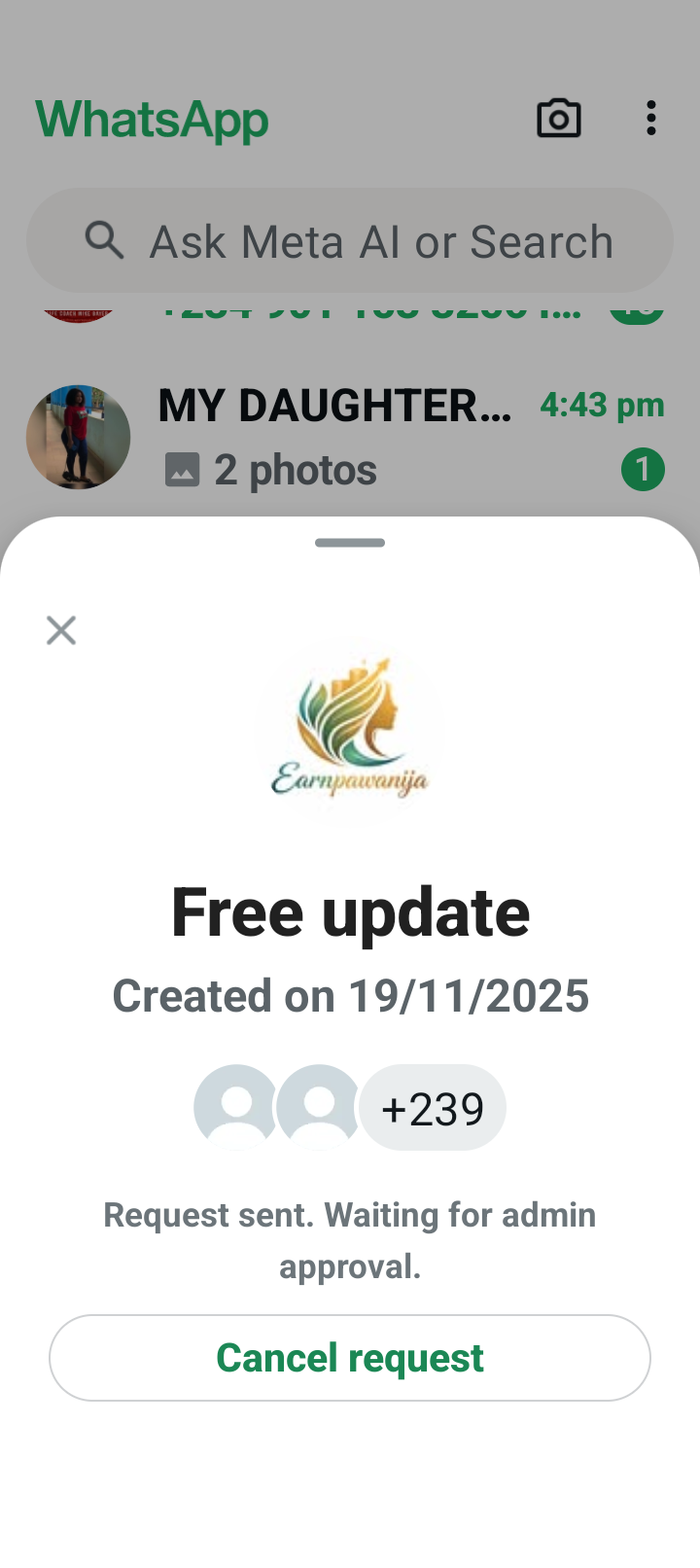Viewport: 700px width, 1568px height.
Task: Open the overflow menu
Action: click(x=650, y=119)
